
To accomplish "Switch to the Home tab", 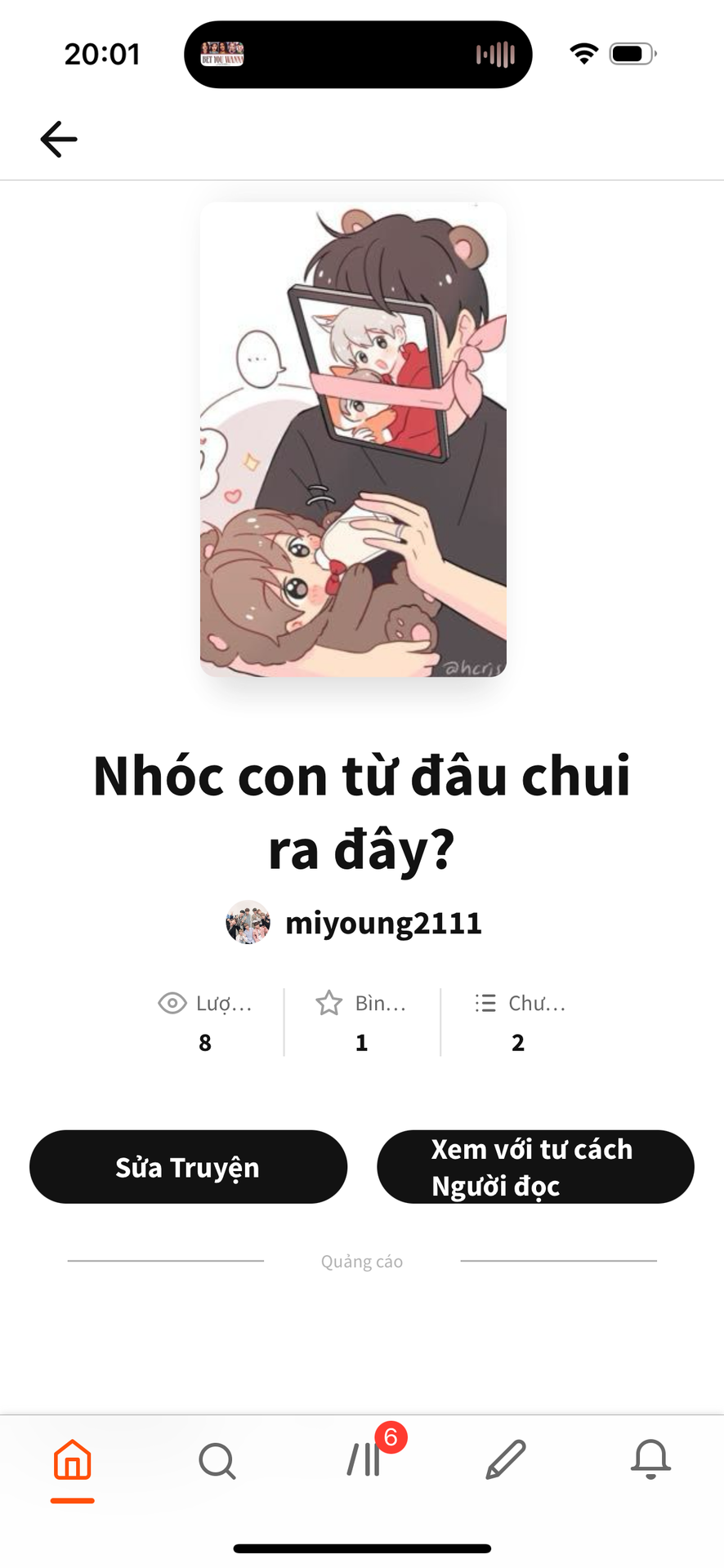I will 73,1460.
